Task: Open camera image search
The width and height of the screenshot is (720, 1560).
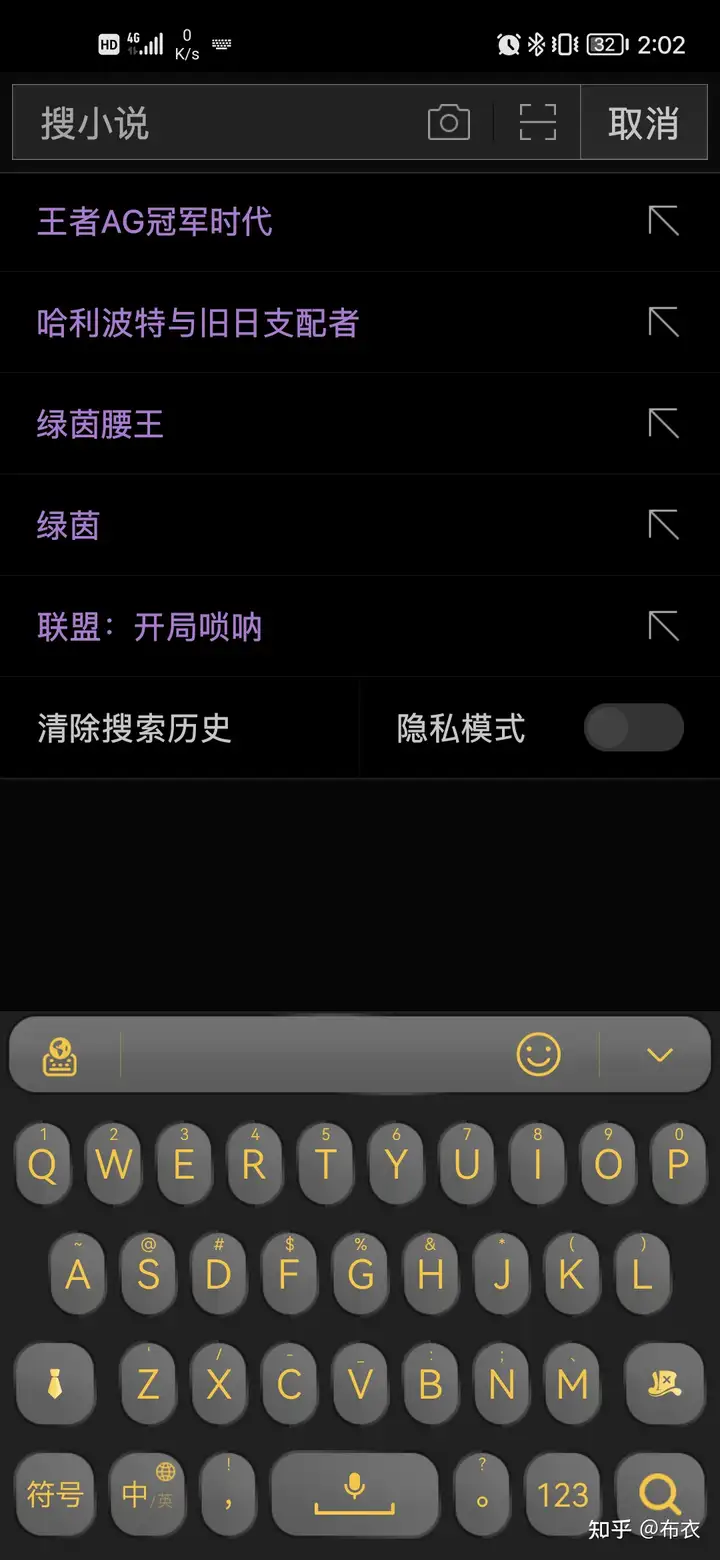Action: coord(449,123)
